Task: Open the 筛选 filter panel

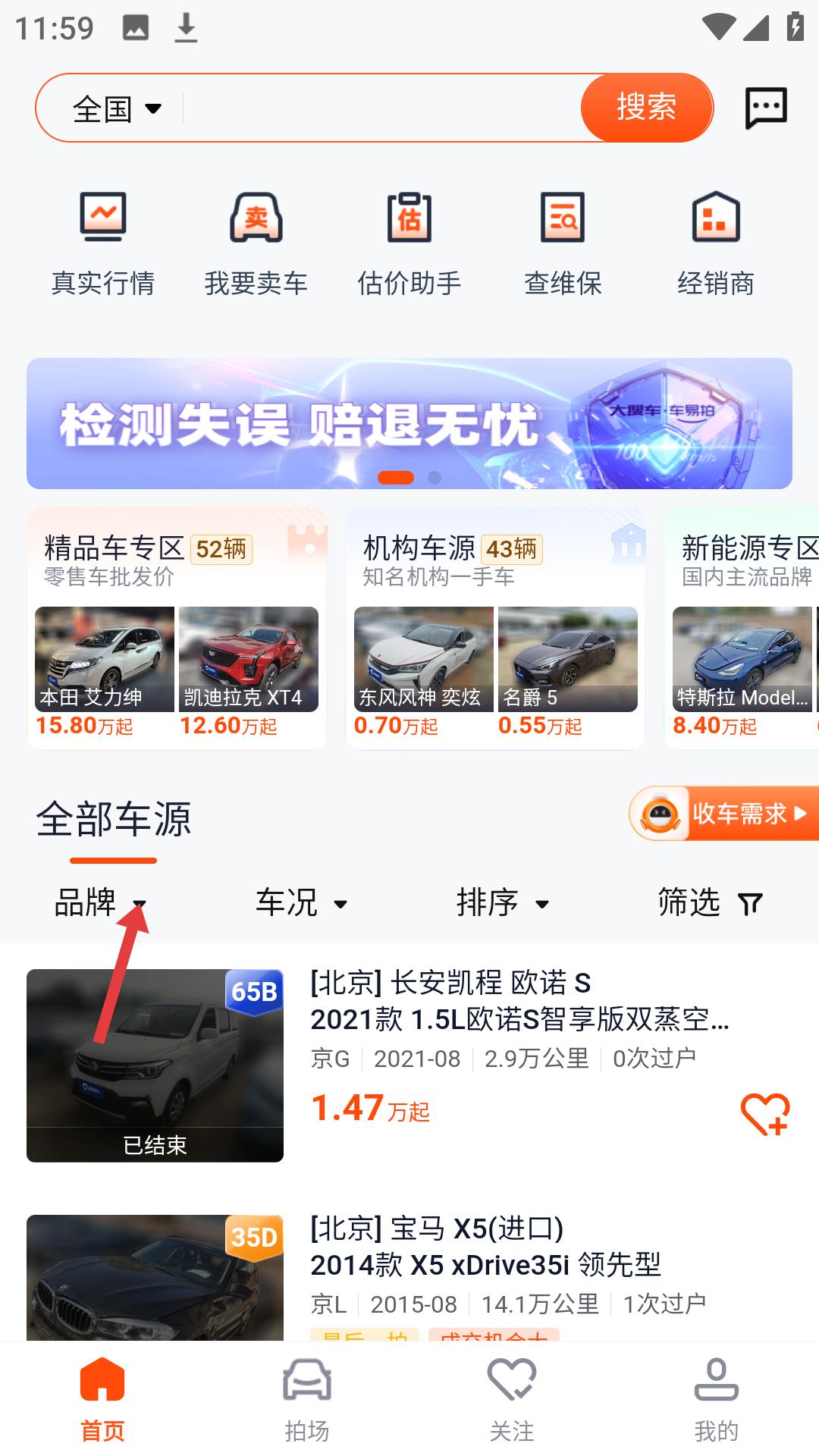Action: click(x=710, y=903)
